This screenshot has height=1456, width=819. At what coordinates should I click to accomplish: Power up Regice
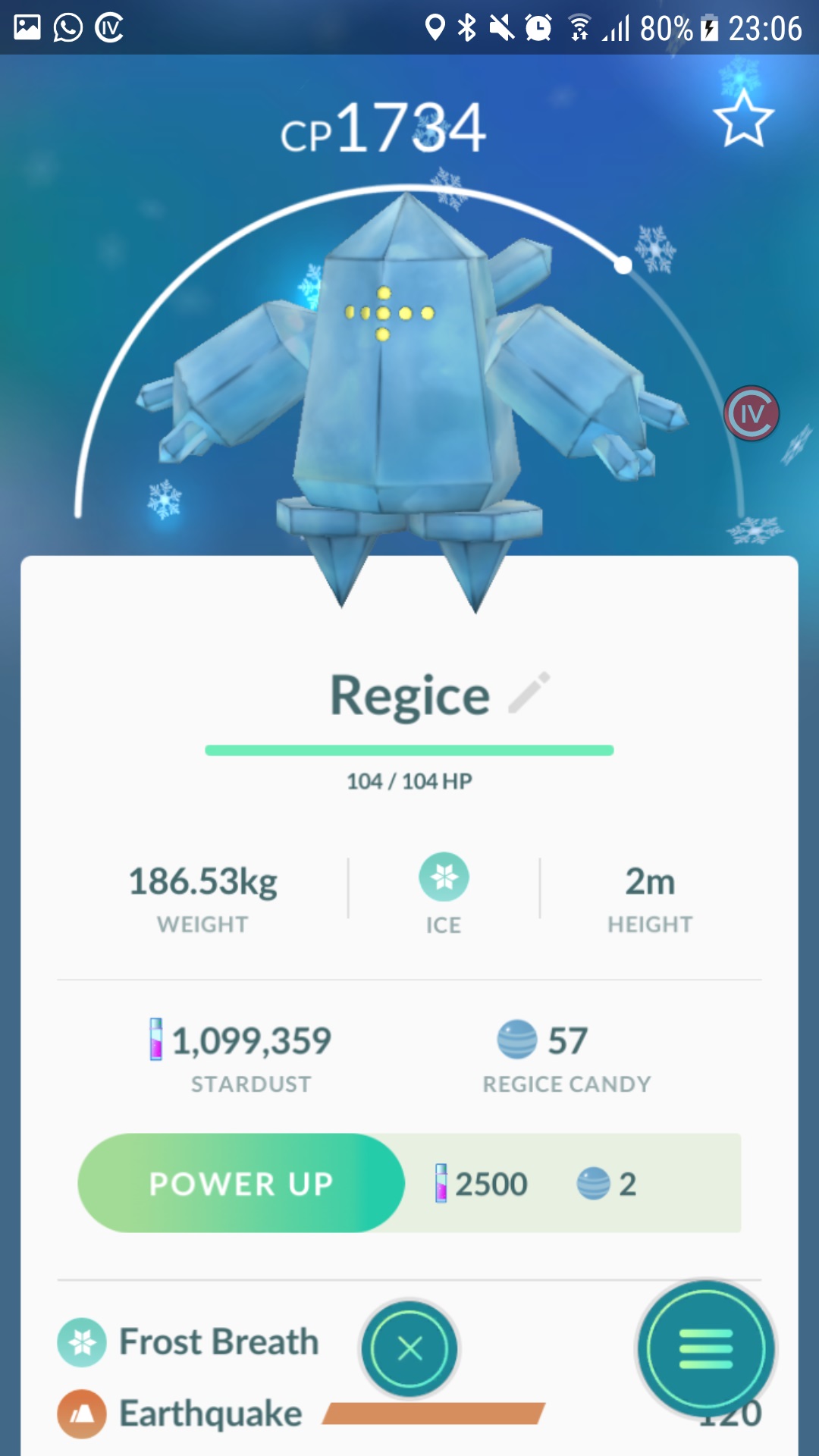[x=241, y=1183]
